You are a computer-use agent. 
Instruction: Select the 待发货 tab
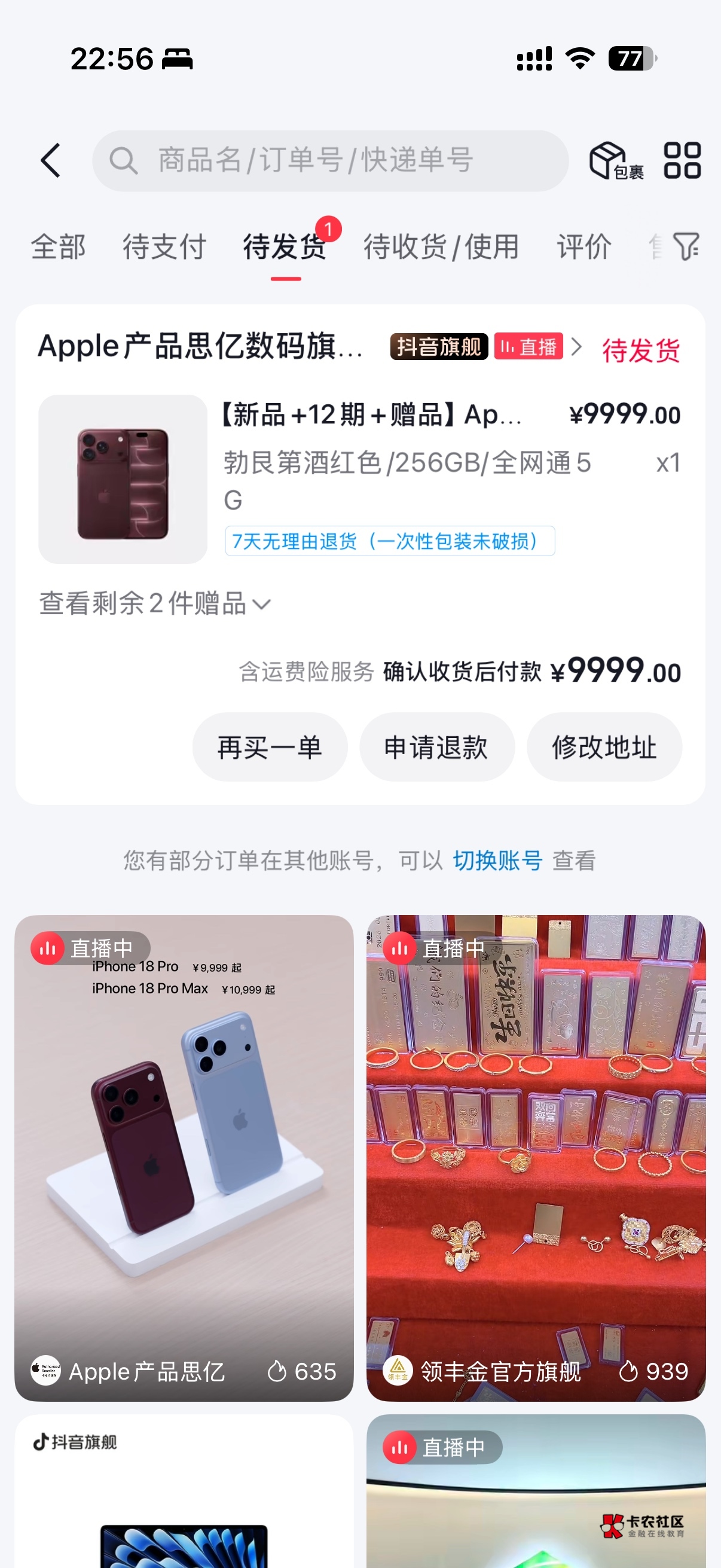point(285,247)
